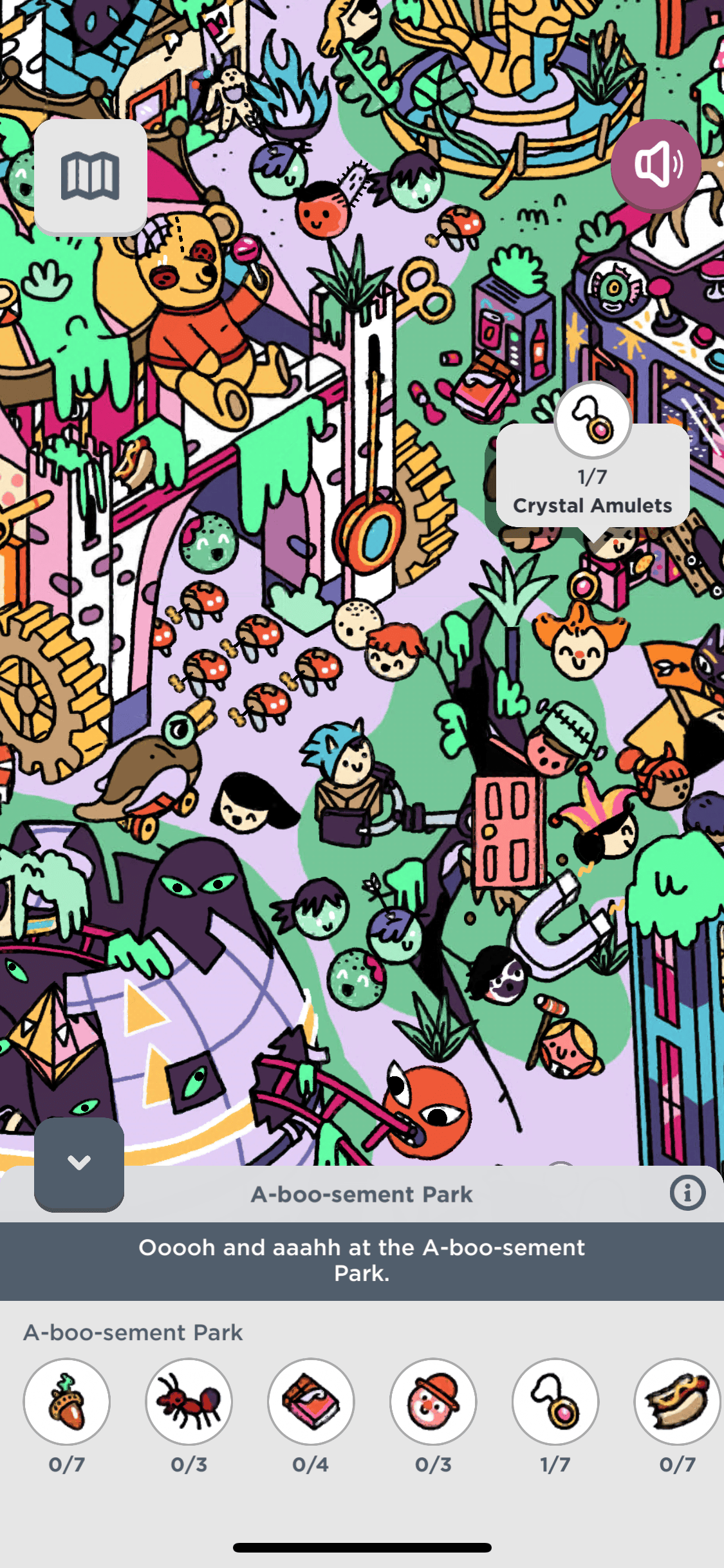Collapse the item panel with the chevron
Viewport: 724px width, 1568px height.
(79, 1163)
